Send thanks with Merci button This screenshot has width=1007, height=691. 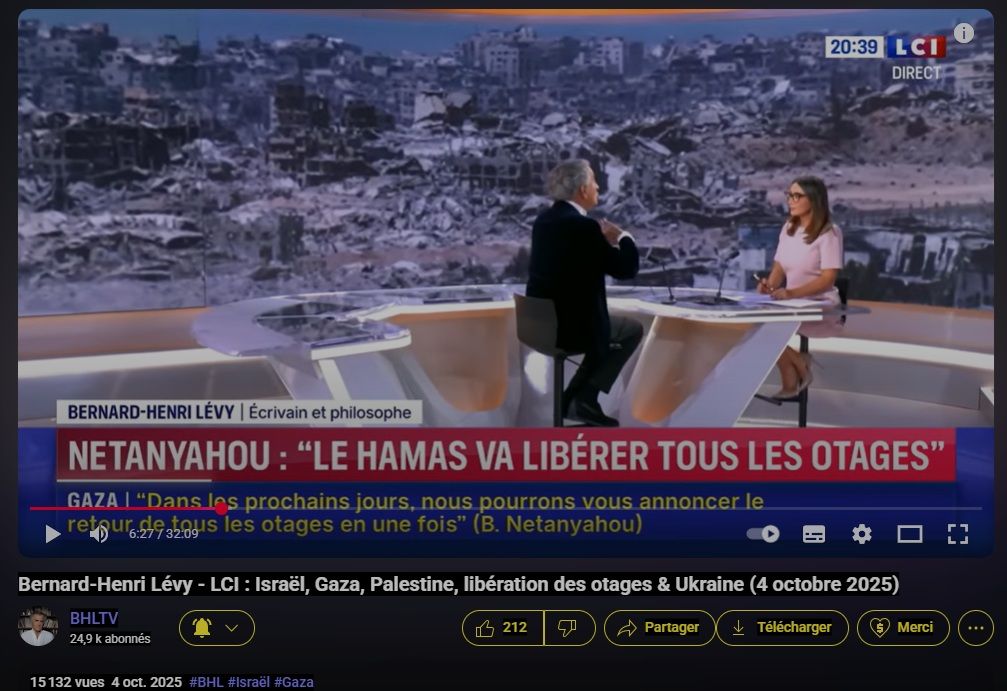[x=903, y=628]
